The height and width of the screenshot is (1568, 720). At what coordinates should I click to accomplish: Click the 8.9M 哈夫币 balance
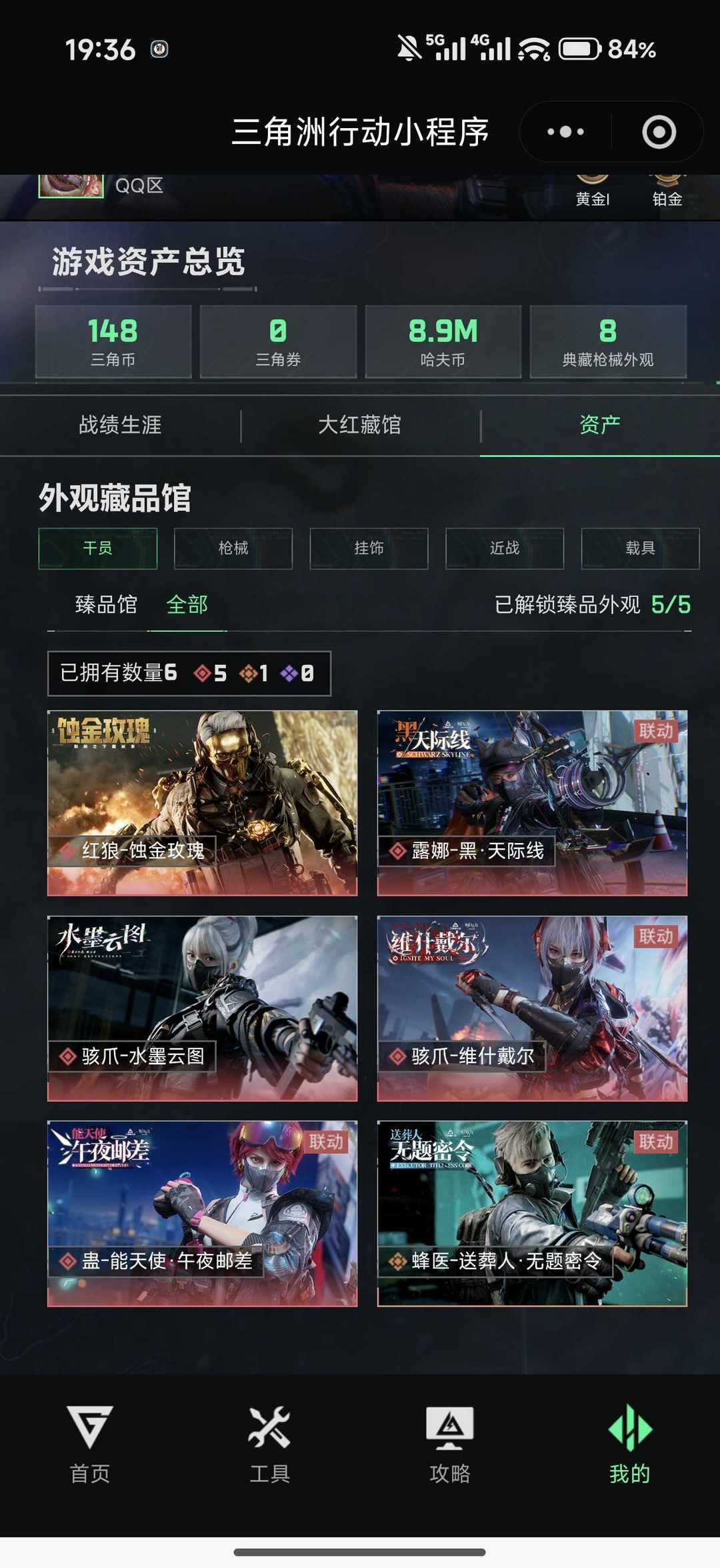[x=443, y=343]
